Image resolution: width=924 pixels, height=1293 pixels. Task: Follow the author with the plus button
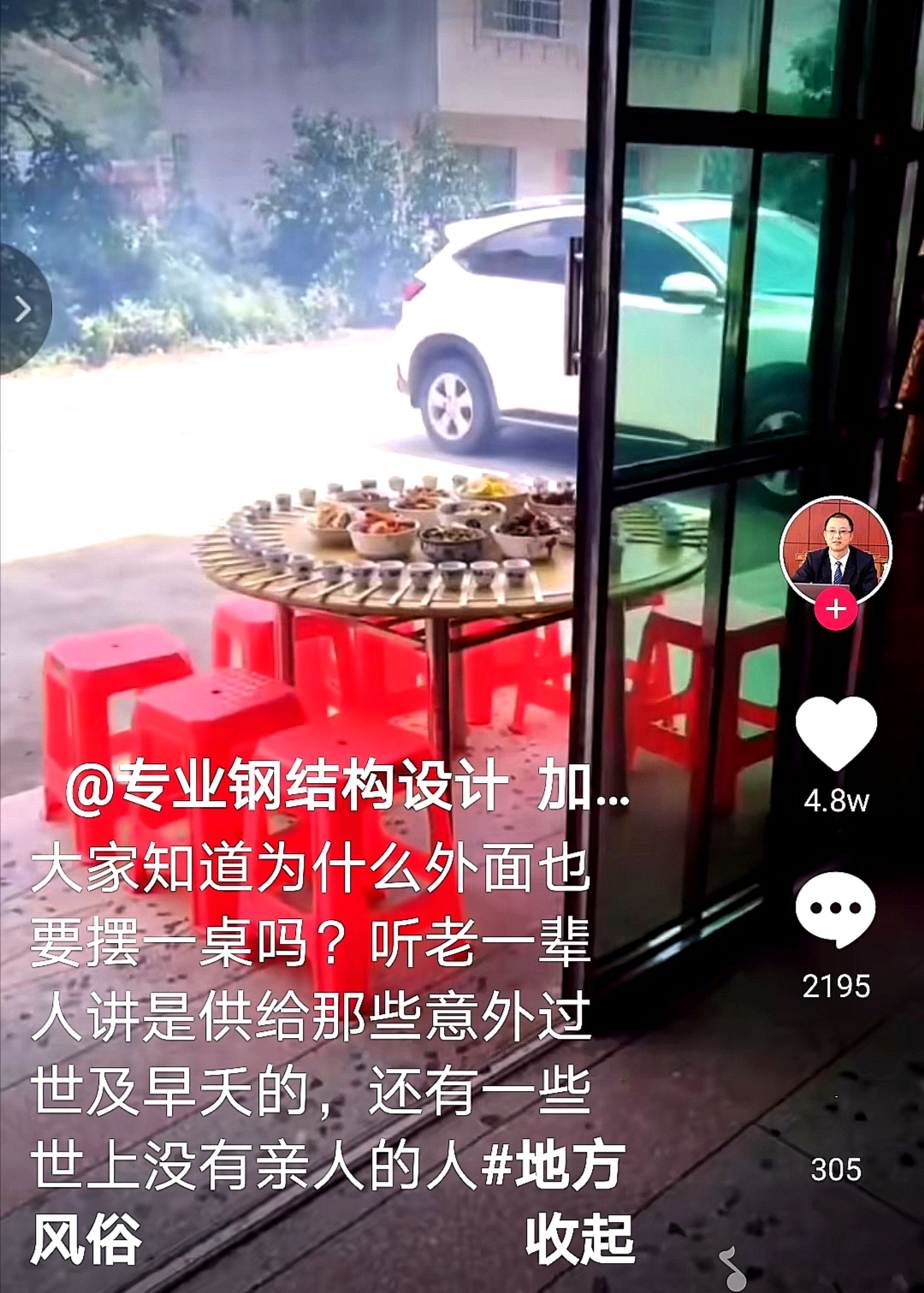(836, 609)
